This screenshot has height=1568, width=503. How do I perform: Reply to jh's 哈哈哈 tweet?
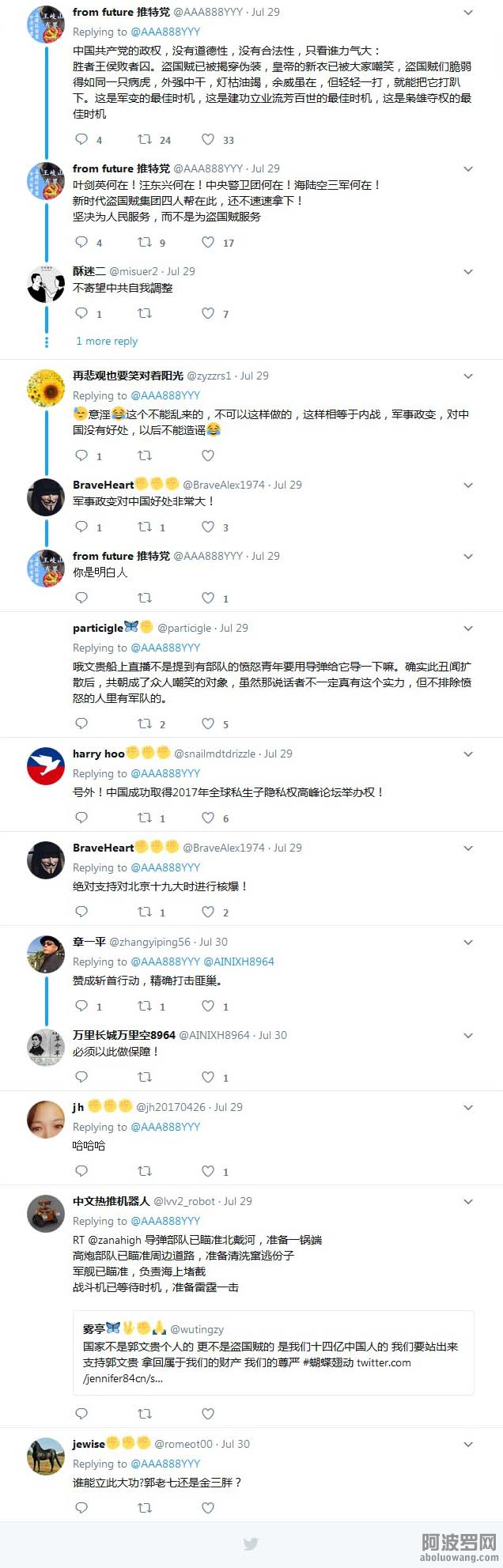[81, 1171]
